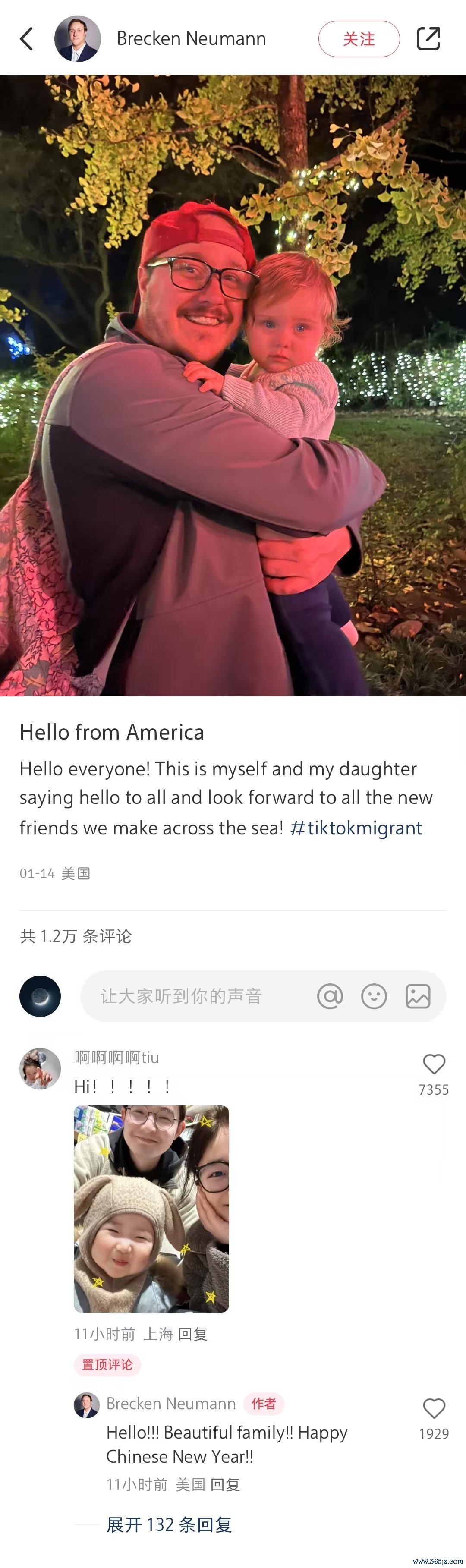Image resolution: width=466 pixels, height=1568 pixels.
Task: Open the photo in 啊啊啊啊tiu's comment
Action: coord(151,1209)
